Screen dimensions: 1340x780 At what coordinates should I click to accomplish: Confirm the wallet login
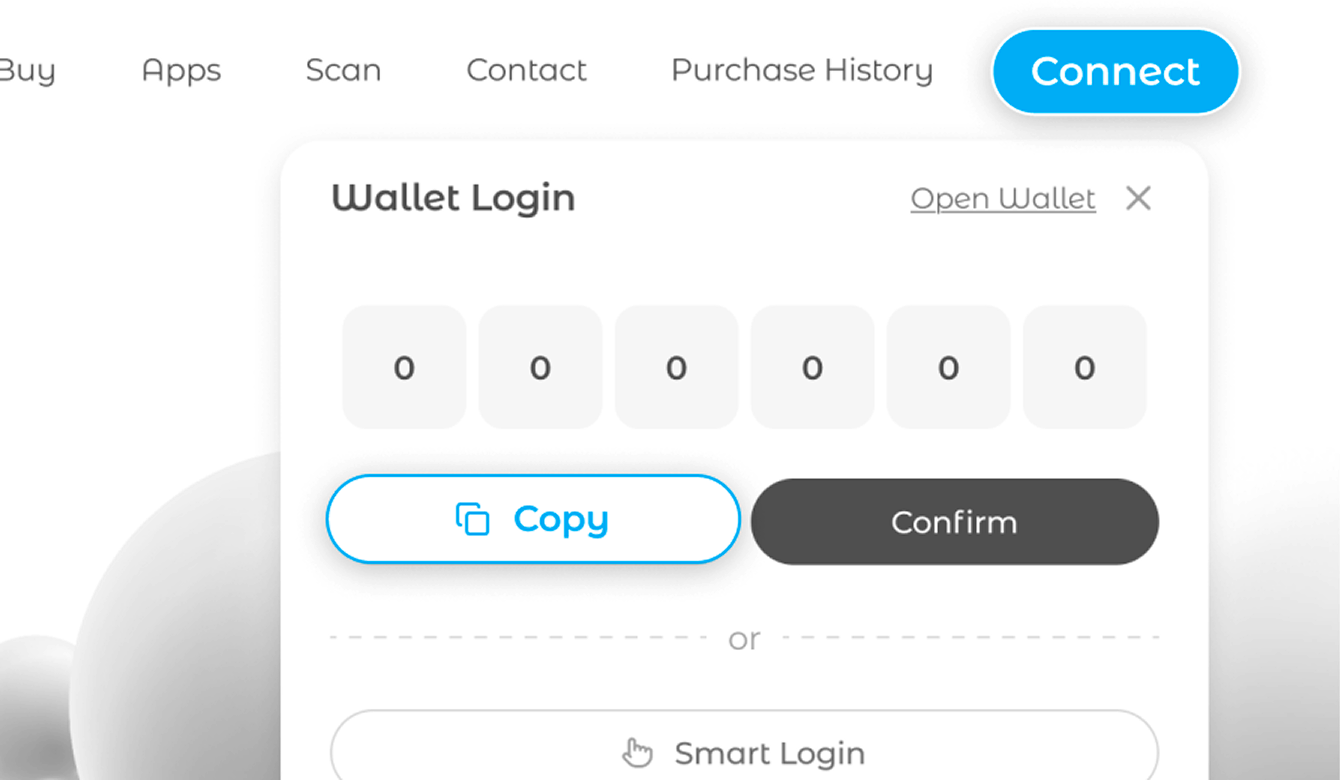coord(954,522)
